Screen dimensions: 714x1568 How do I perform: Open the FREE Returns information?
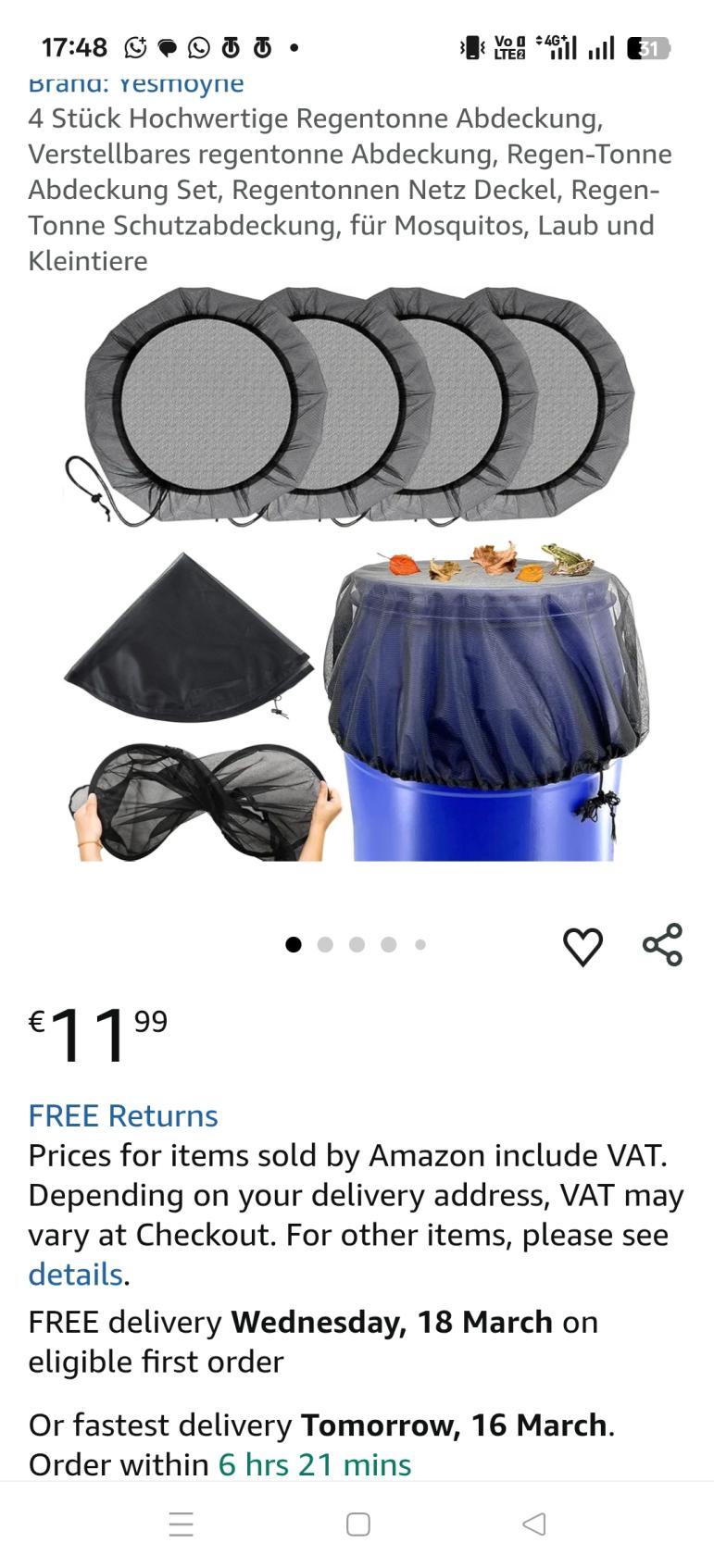click(x=123, y=1115)
